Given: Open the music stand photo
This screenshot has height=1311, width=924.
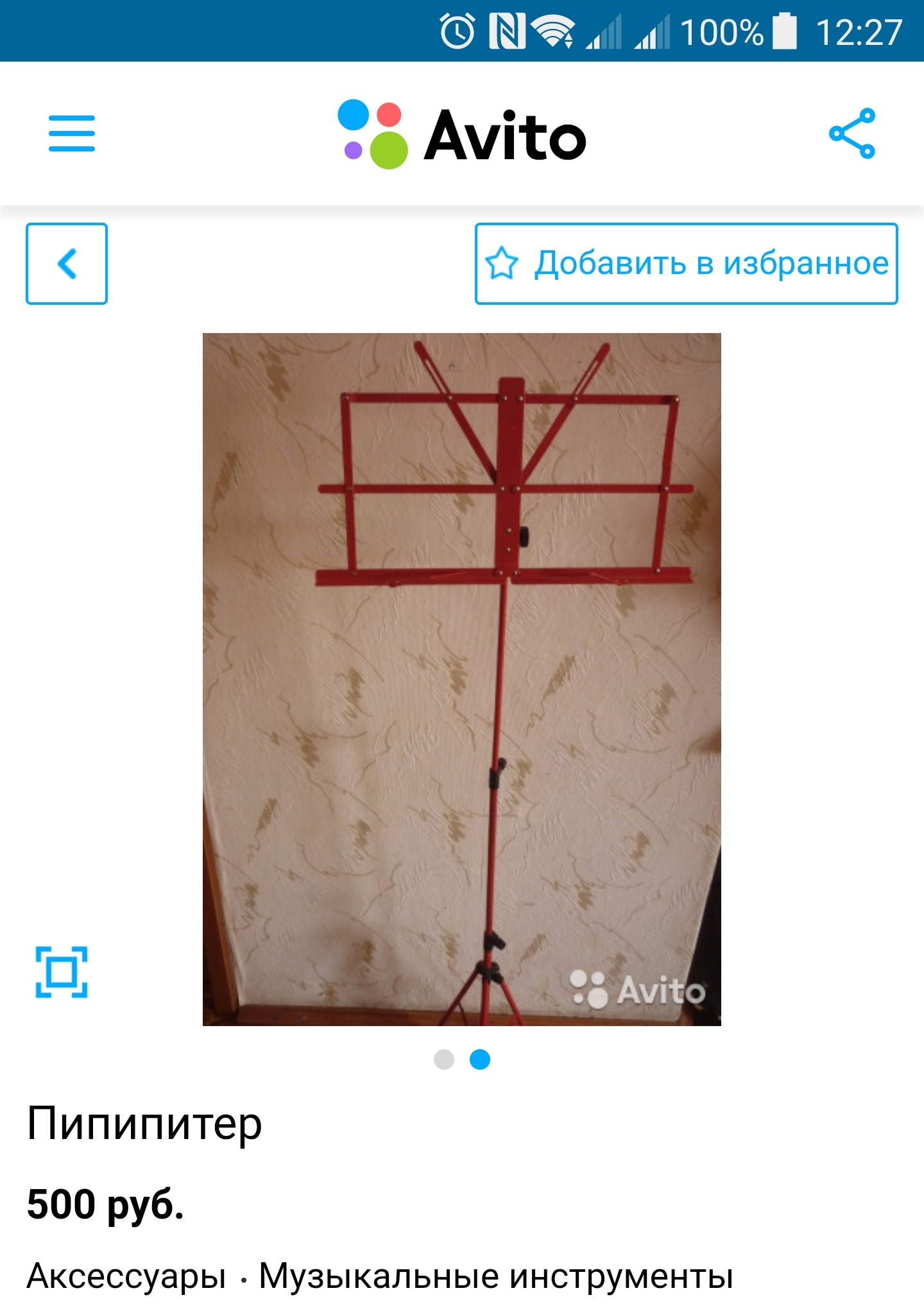Looking at the screenshot, I should tap(462, 679).
